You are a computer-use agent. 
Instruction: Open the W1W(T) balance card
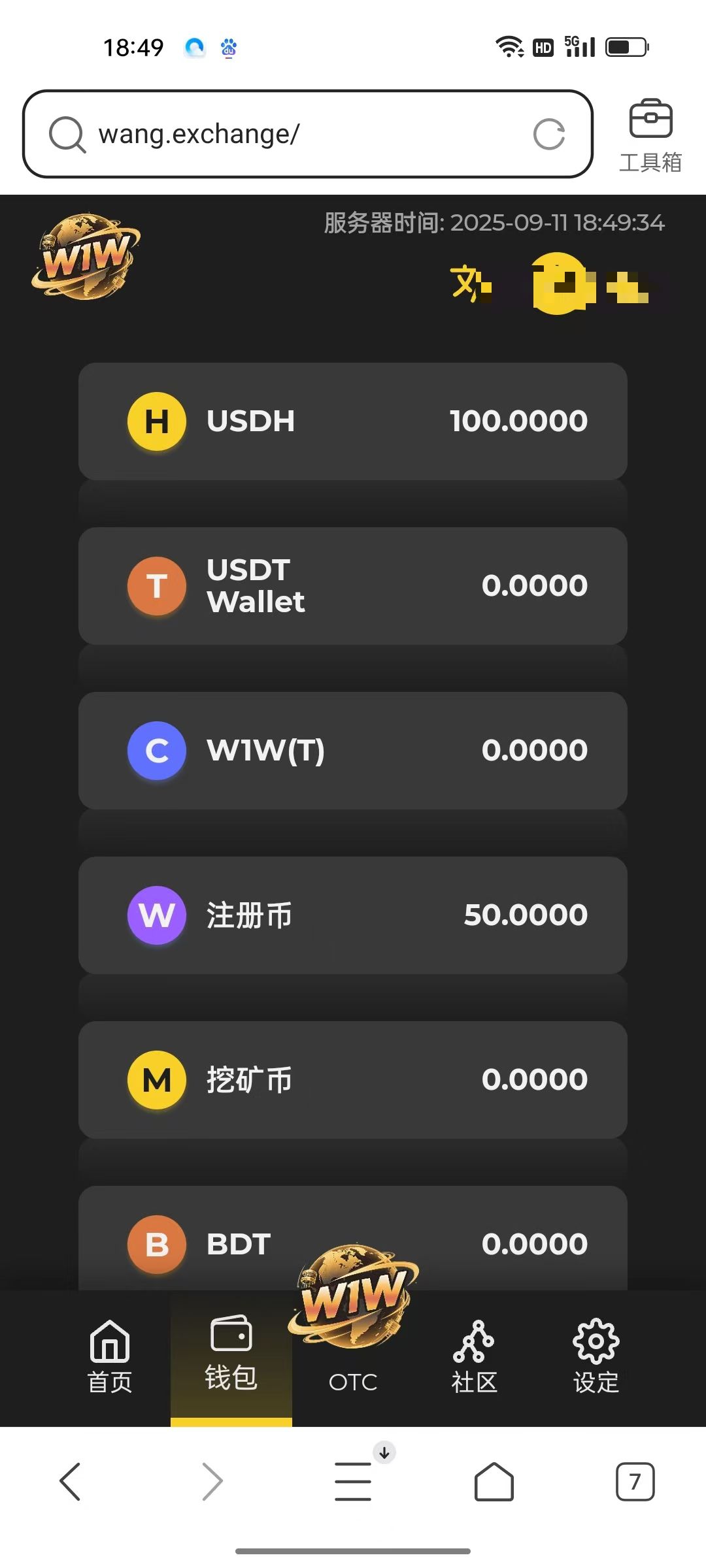(x=353, y=751)
